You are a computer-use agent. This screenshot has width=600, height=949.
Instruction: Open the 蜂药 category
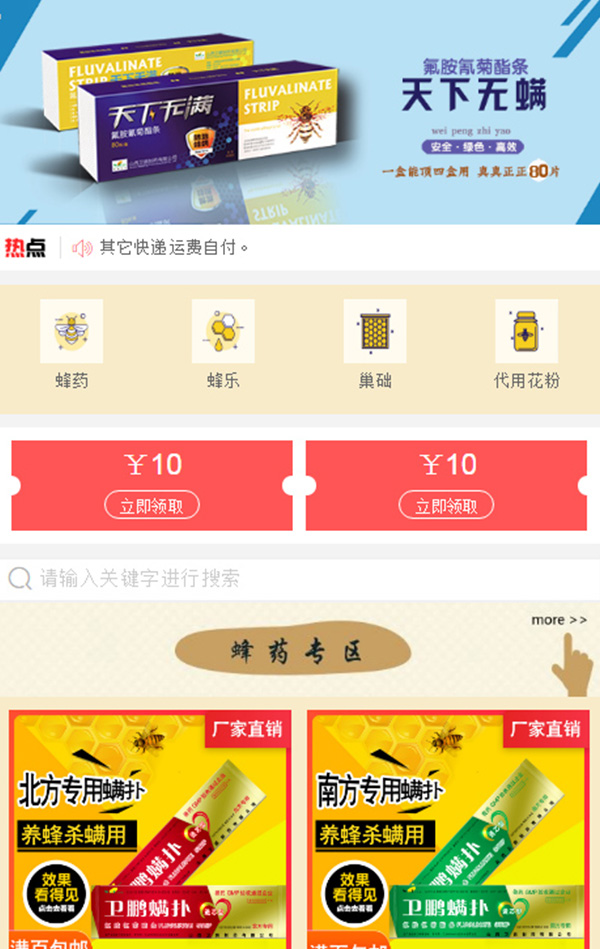71,343
